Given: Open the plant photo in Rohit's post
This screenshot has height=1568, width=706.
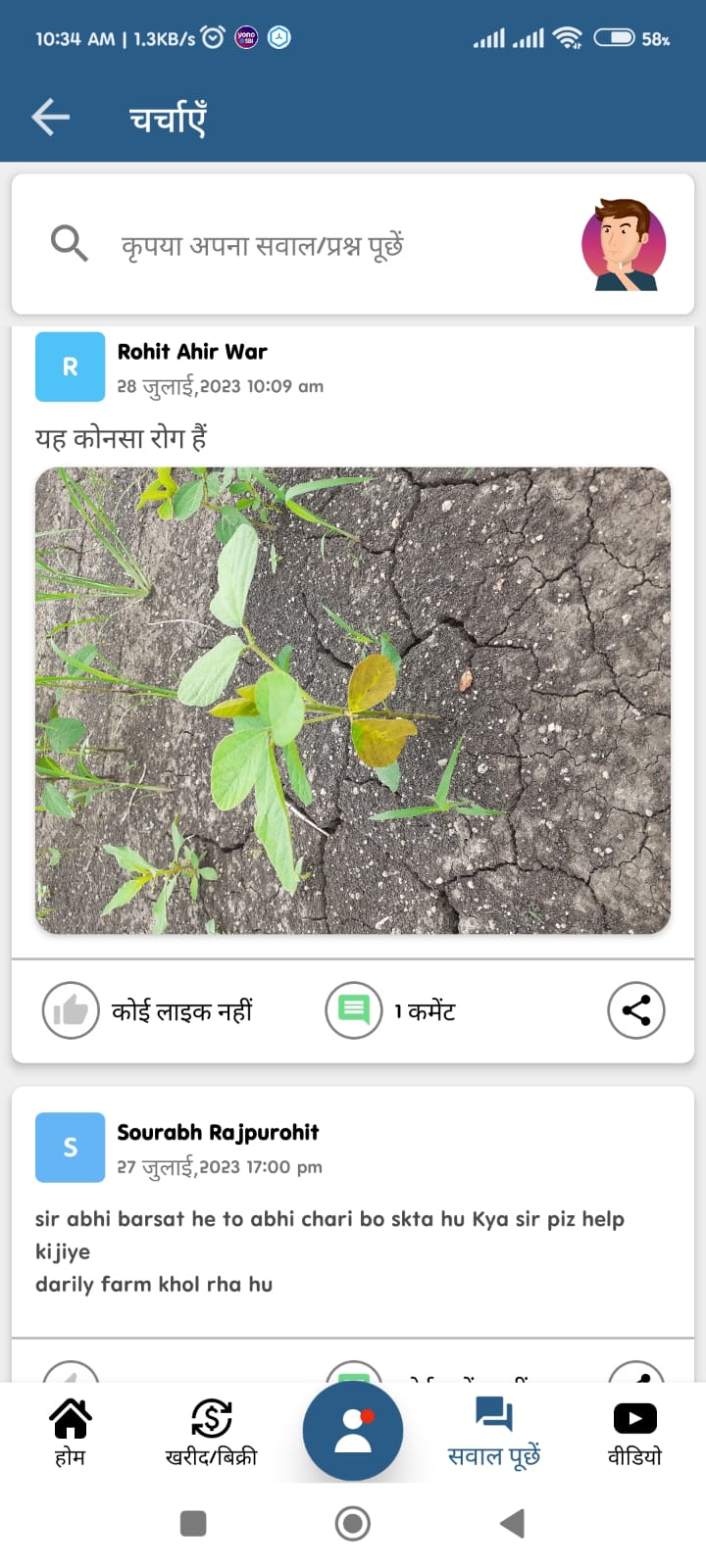Looking at the screenshot, I should click(x=353, y=700).
